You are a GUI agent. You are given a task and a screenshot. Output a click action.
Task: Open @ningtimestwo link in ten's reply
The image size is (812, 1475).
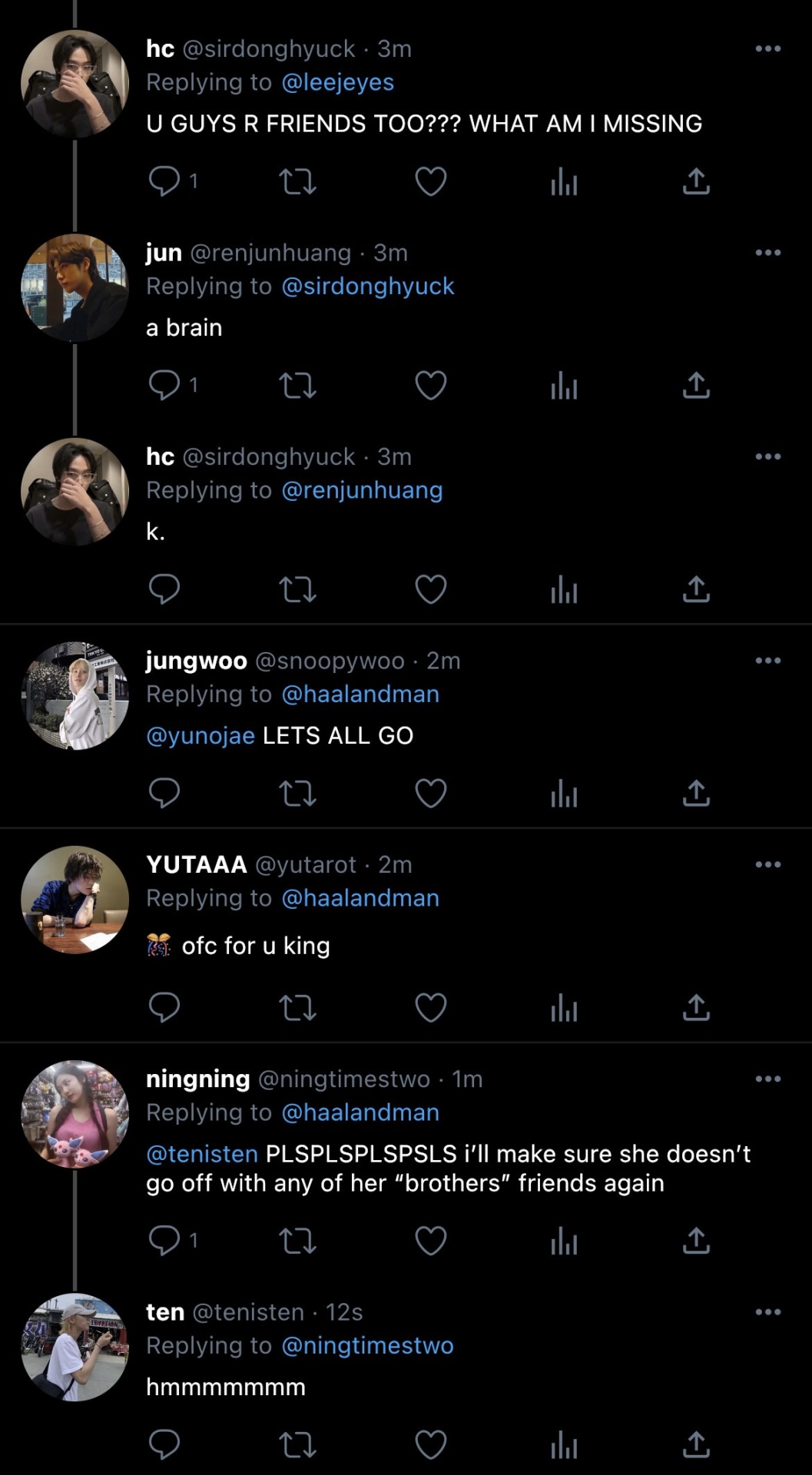(367, 1345)
